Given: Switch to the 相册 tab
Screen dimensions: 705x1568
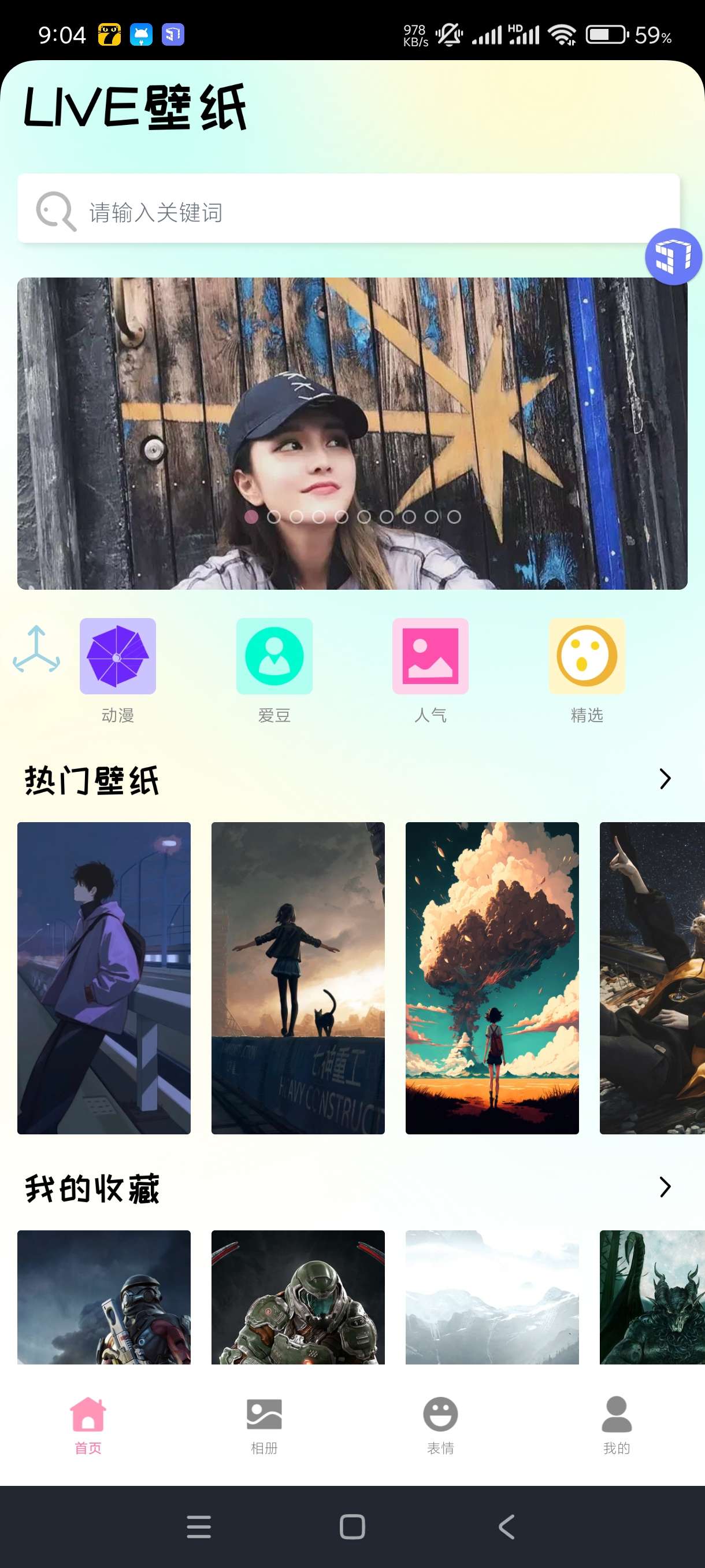Looking at the screenshot, I should (264, 1425).
